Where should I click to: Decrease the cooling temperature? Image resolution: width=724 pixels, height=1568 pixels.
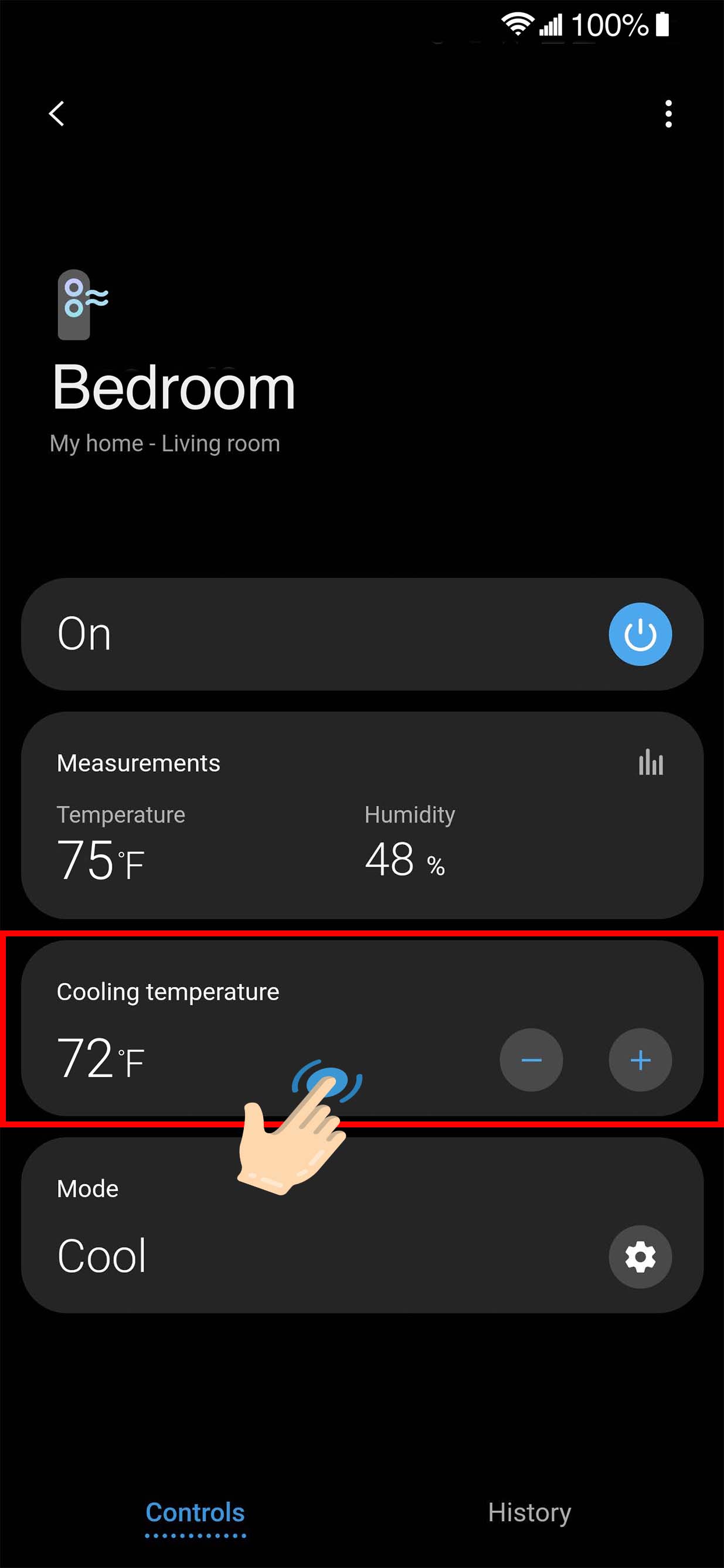pos(531,1060)
